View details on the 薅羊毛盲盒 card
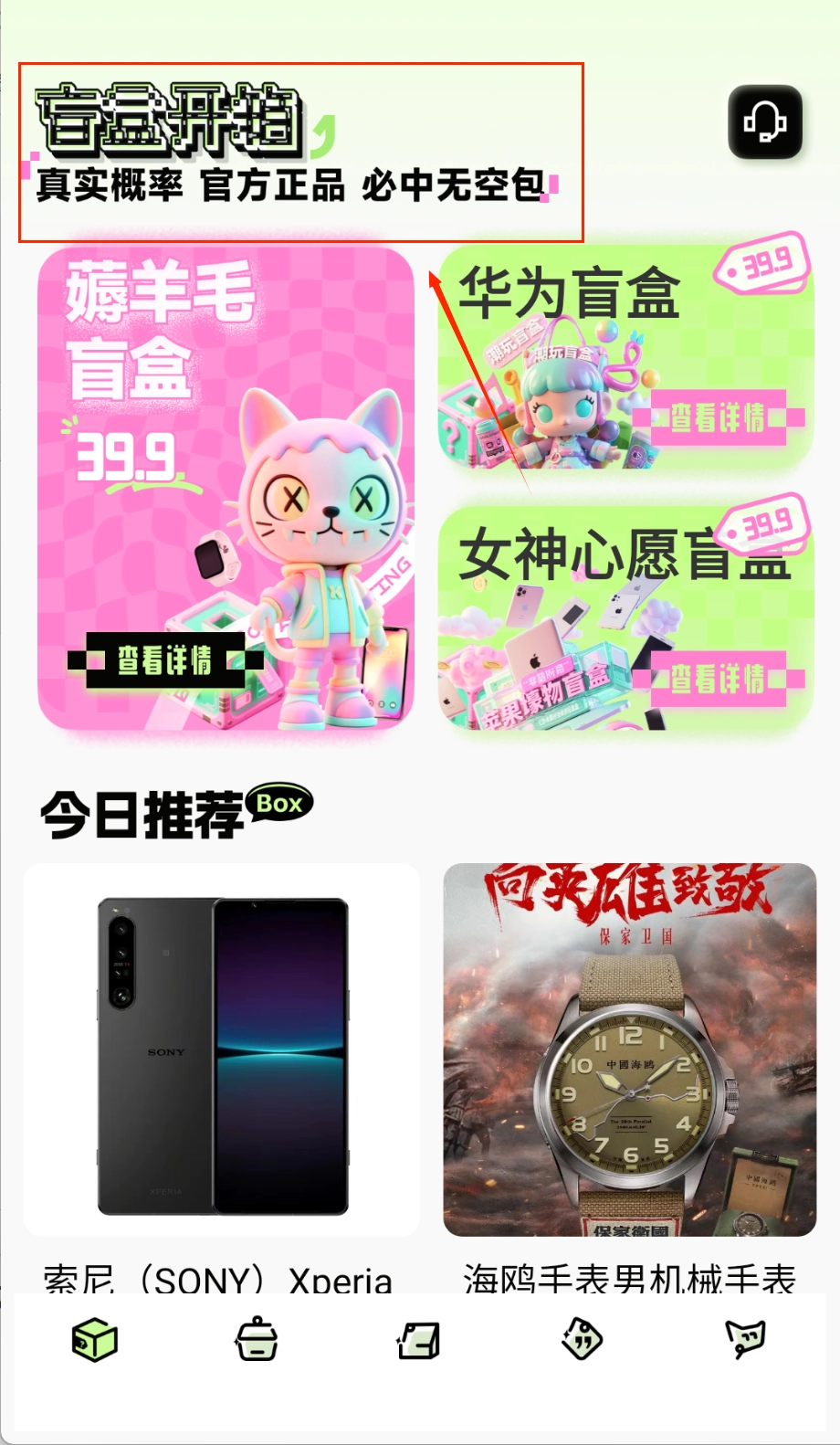 tap(165, 659)
